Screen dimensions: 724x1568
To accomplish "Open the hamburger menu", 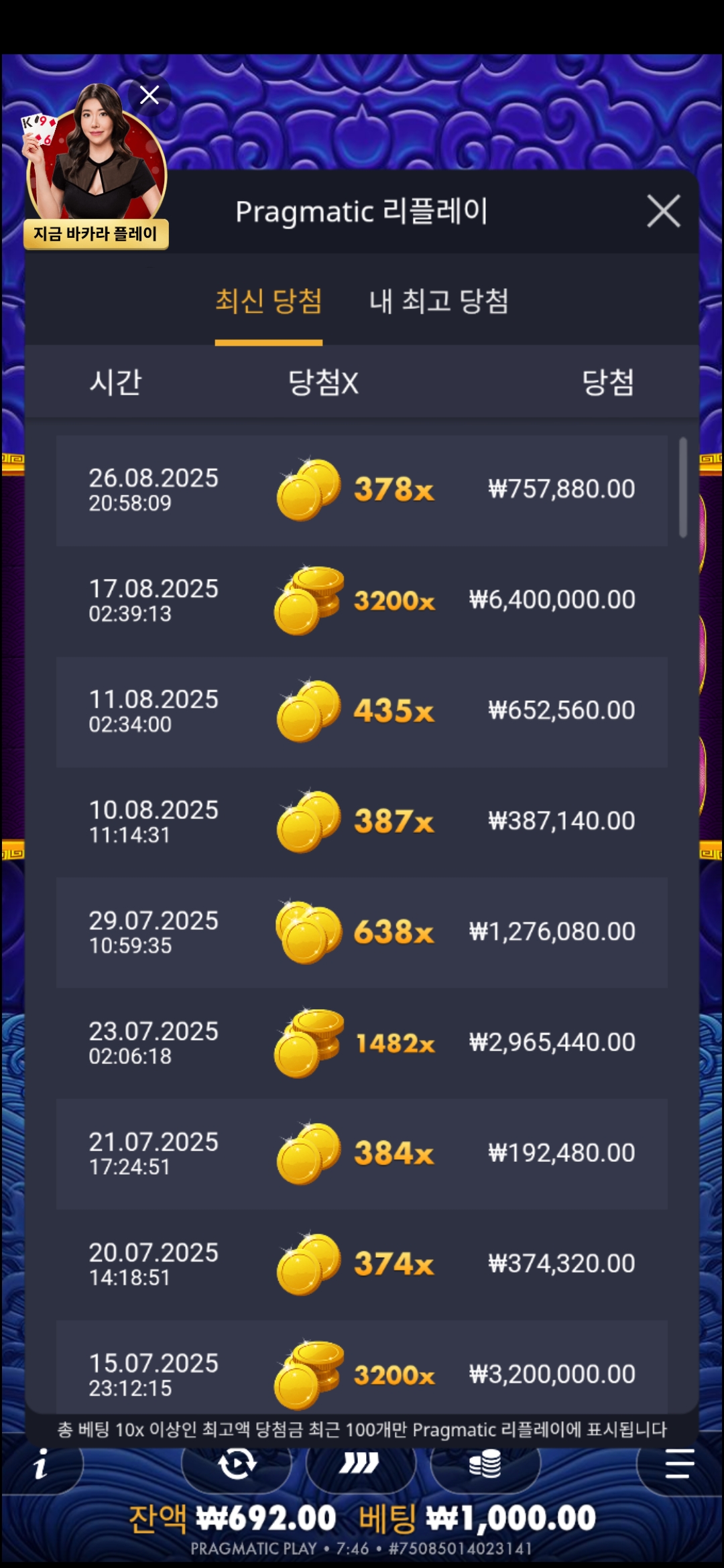I will pyautogui.click(x=679, y=1463).
